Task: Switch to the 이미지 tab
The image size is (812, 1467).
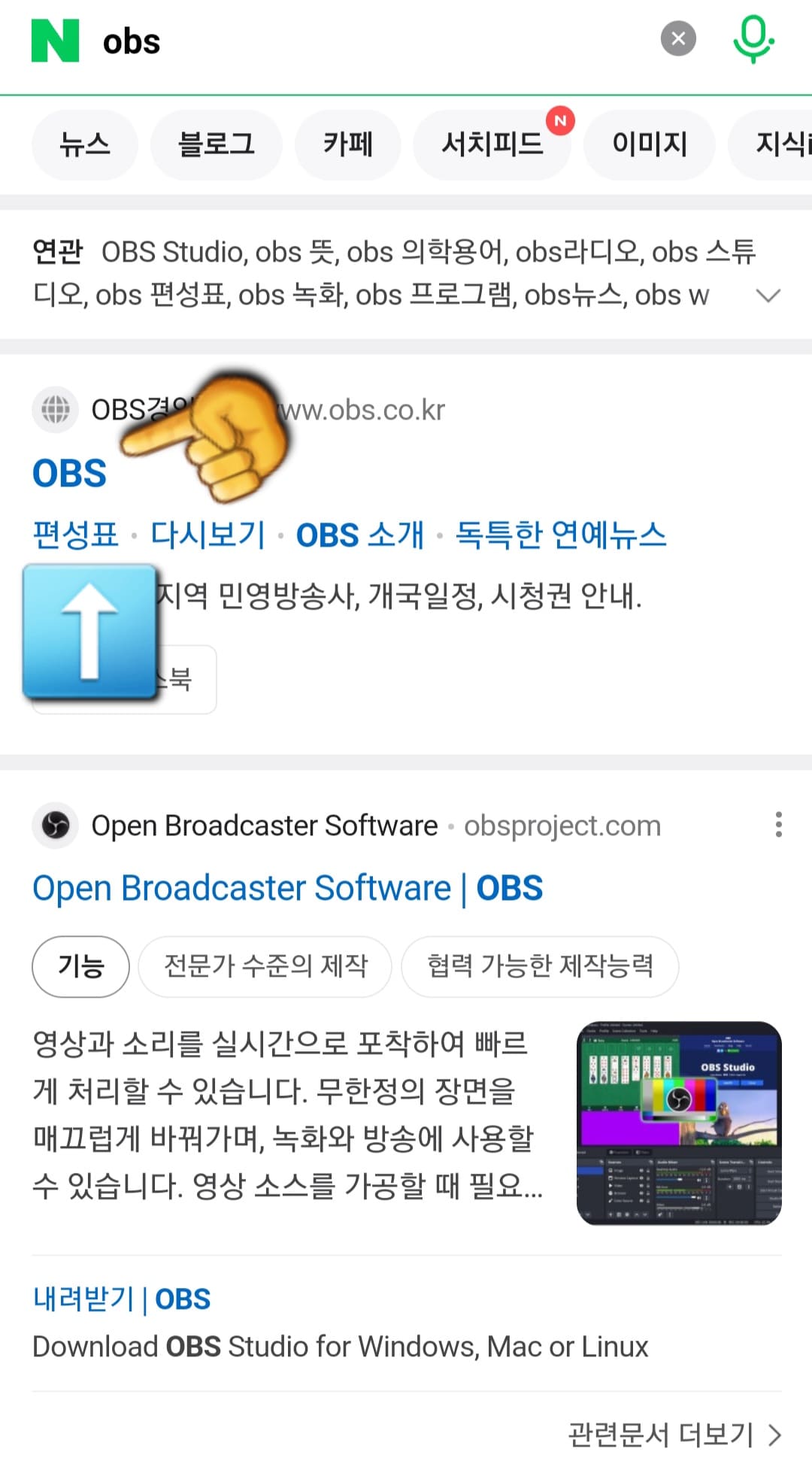Action: [x=649, y=144]
